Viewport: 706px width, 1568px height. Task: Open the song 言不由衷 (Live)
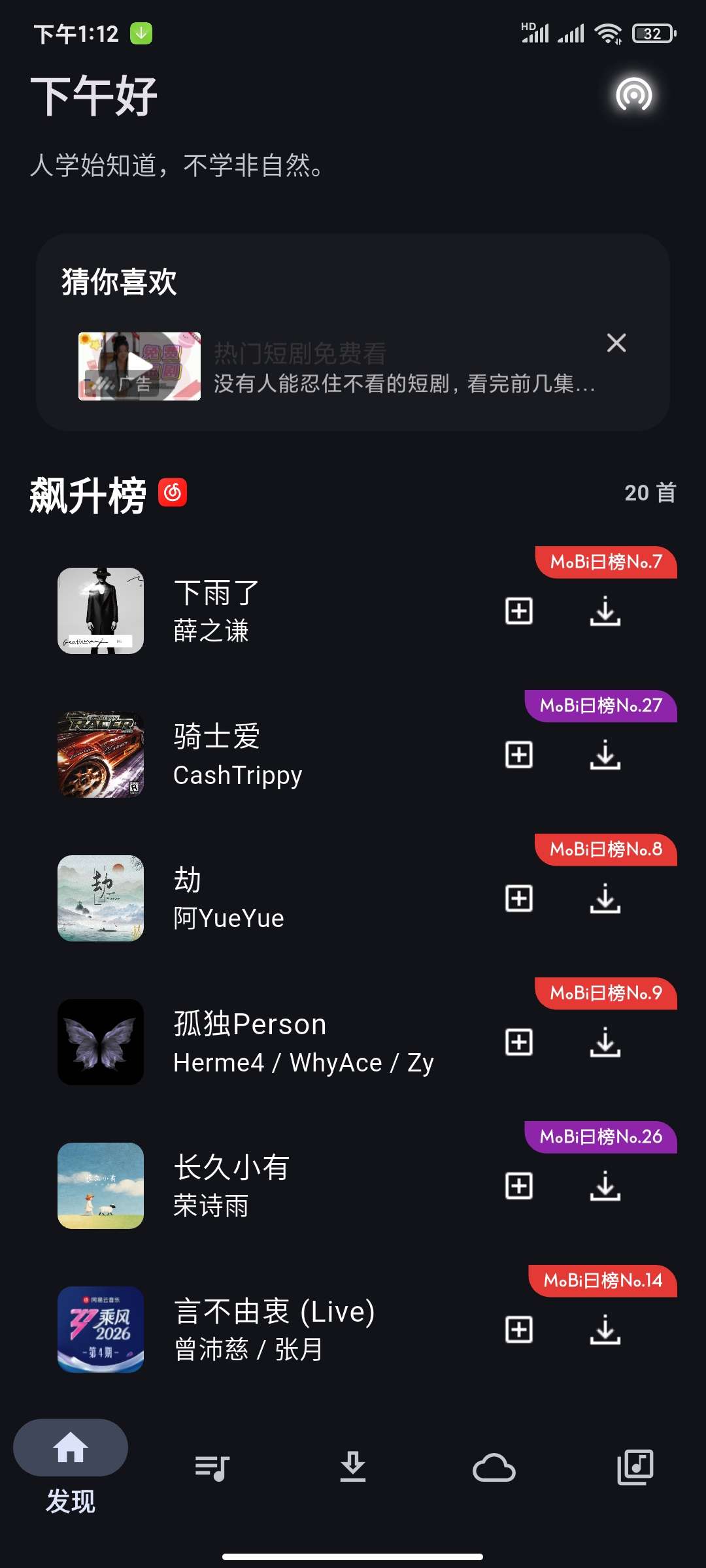[273, 1312]
